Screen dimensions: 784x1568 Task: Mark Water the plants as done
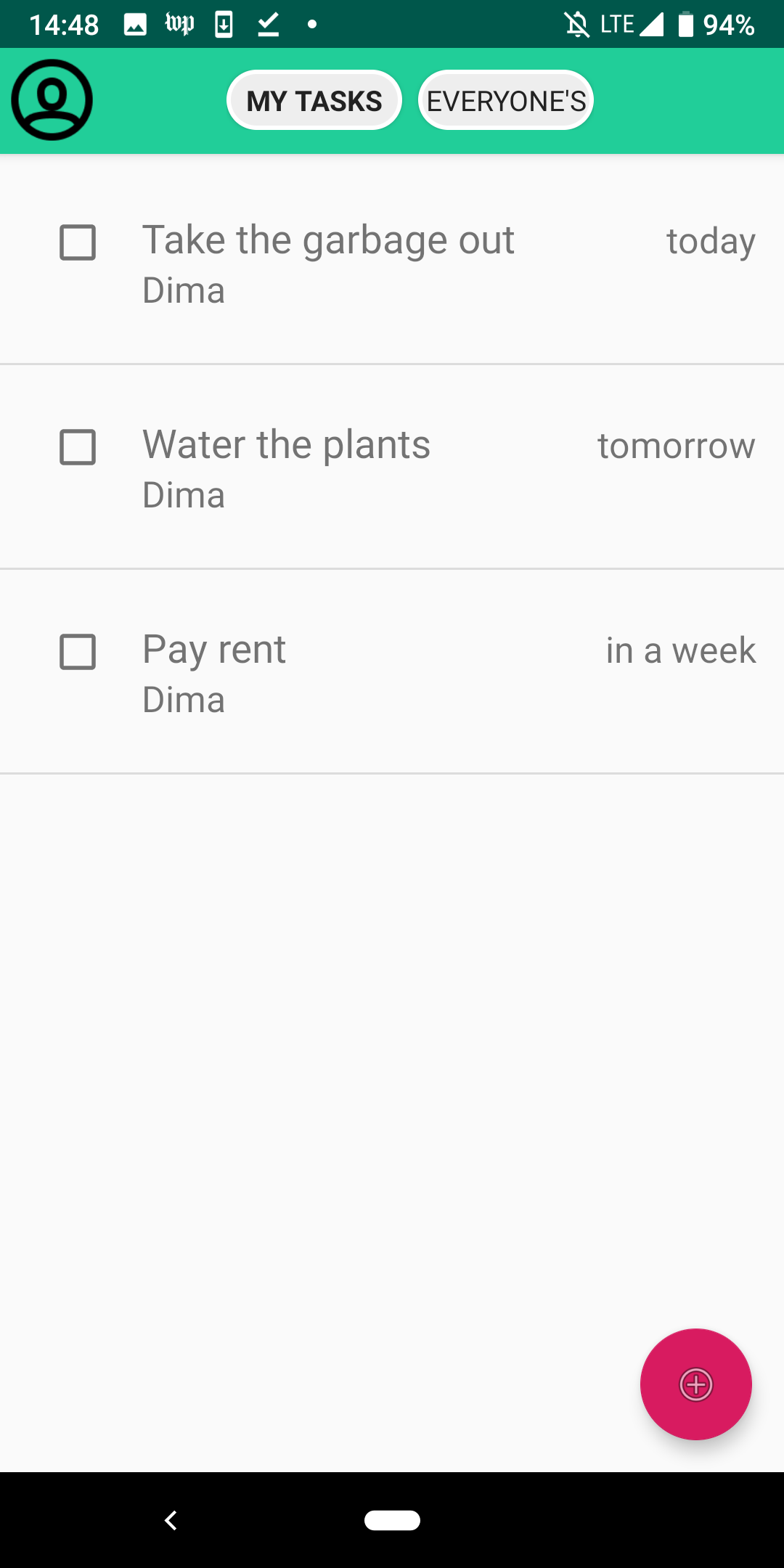coord(78,447)
